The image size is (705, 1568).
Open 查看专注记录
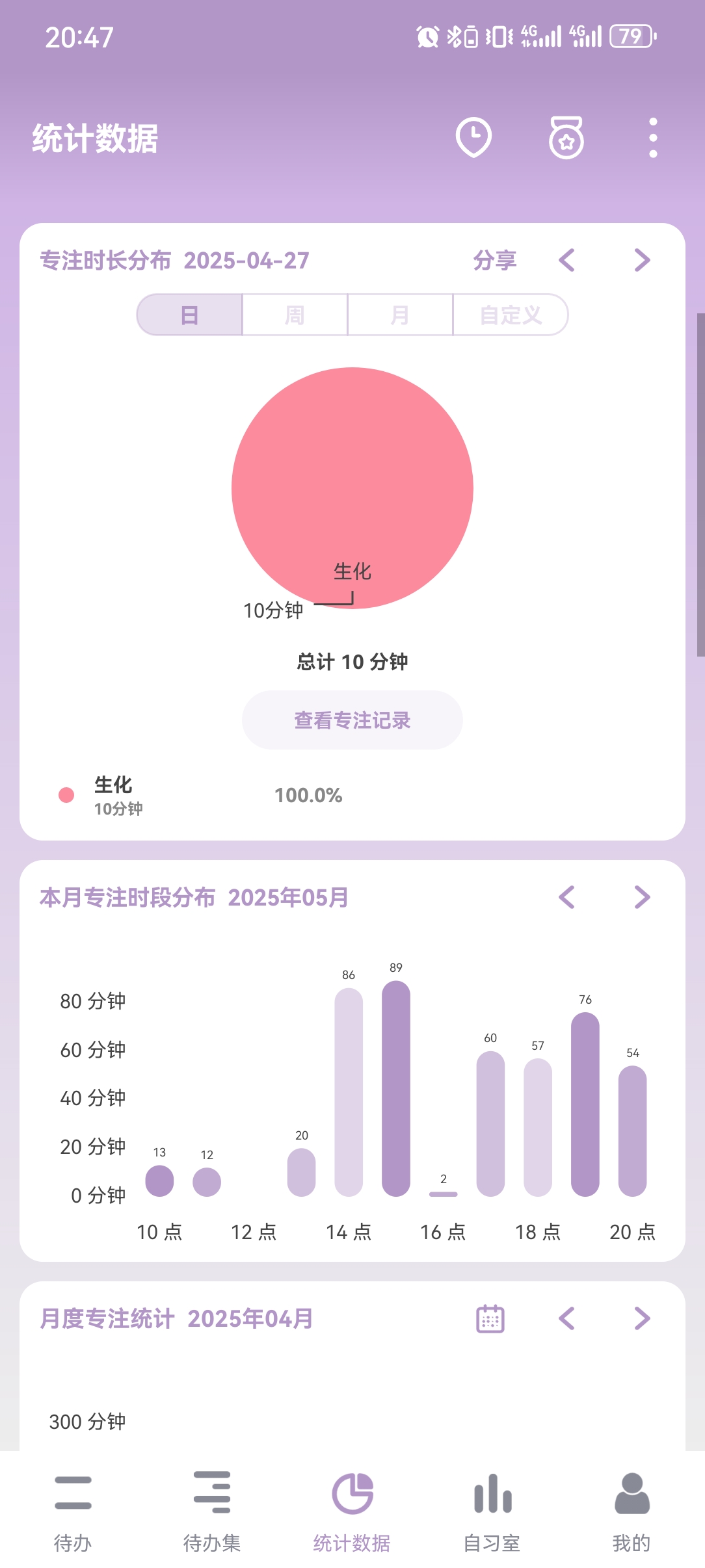pos(352,720)
